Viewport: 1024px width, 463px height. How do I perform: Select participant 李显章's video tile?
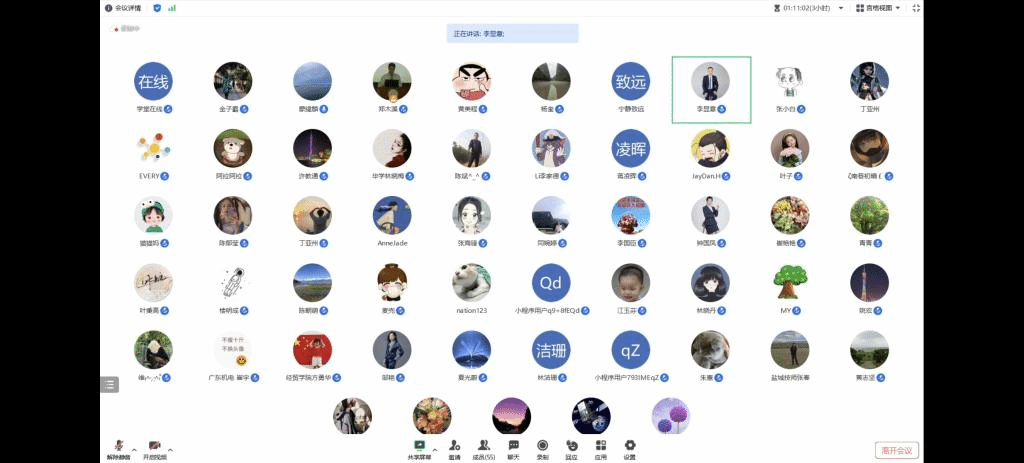point(710,88)
